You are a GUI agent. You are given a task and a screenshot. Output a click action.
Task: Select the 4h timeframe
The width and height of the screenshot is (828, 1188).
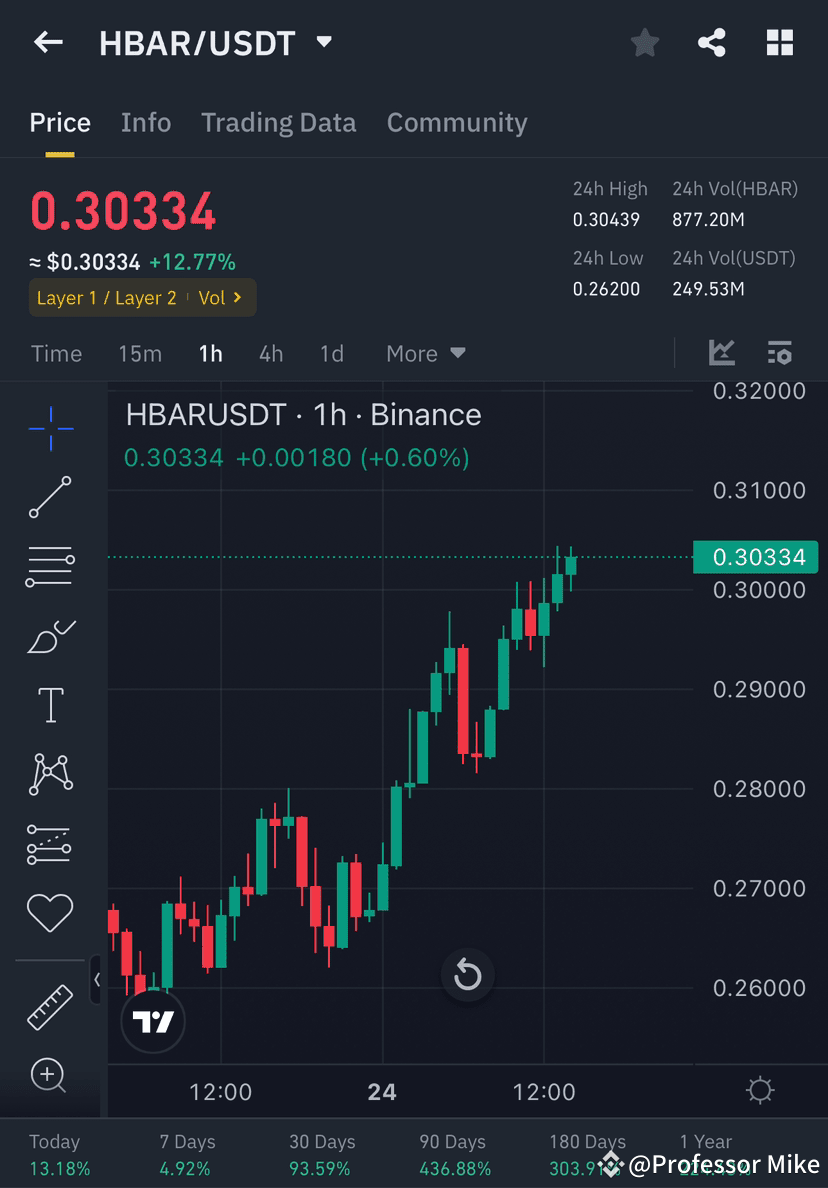270,353
